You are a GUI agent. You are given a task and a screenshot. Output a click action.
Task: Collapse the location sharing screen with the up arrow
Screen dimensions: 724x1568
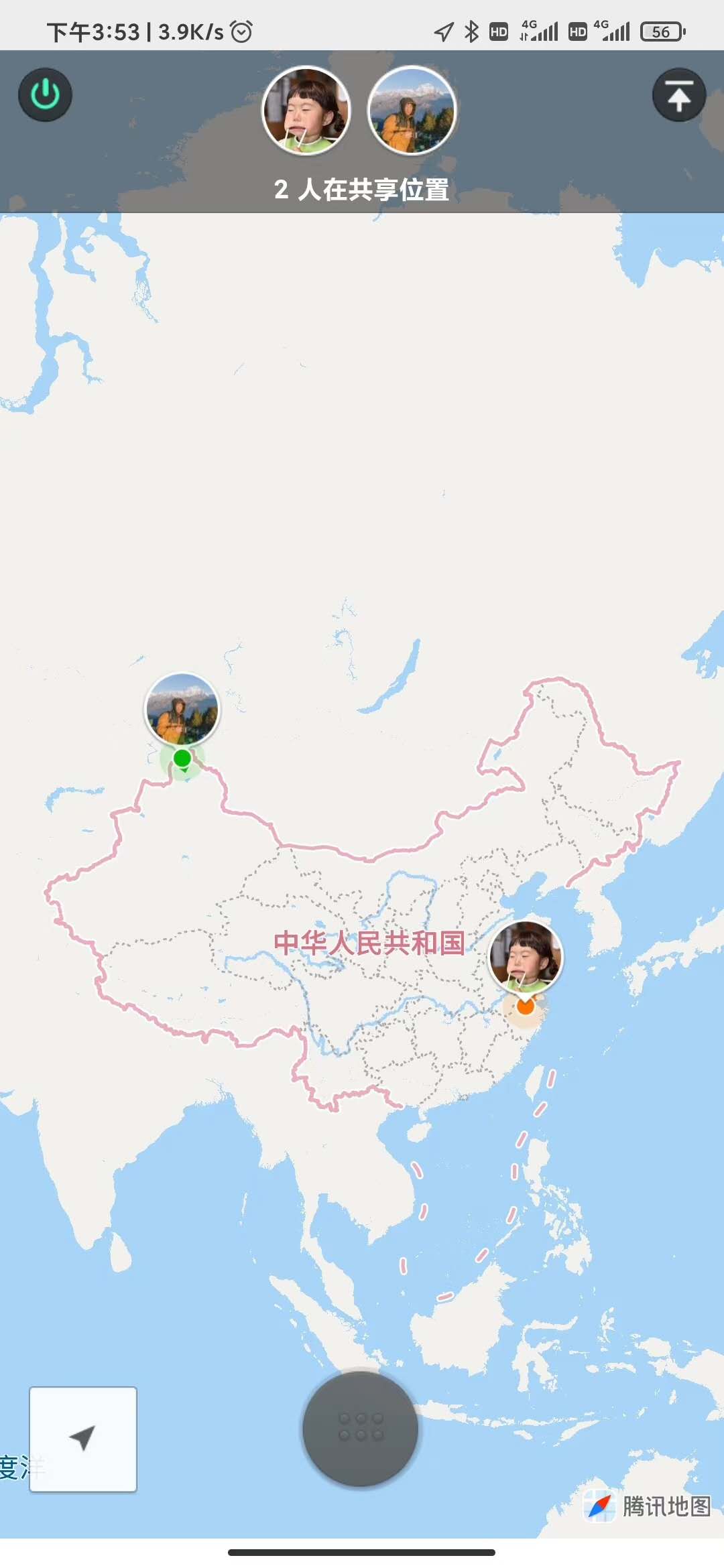pos(678,94)
